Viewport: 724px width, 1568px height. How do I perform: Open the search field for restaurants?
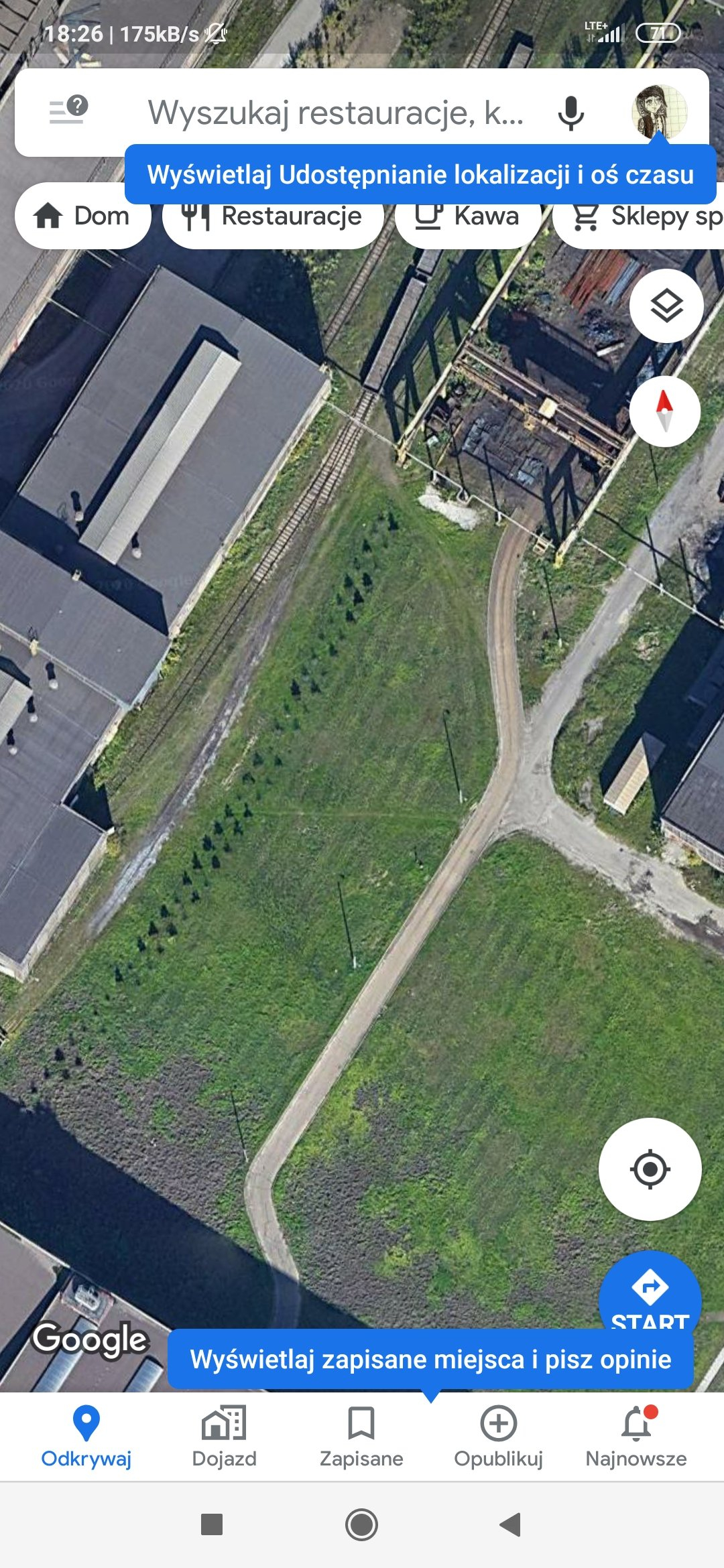click(x=335, y=113)
